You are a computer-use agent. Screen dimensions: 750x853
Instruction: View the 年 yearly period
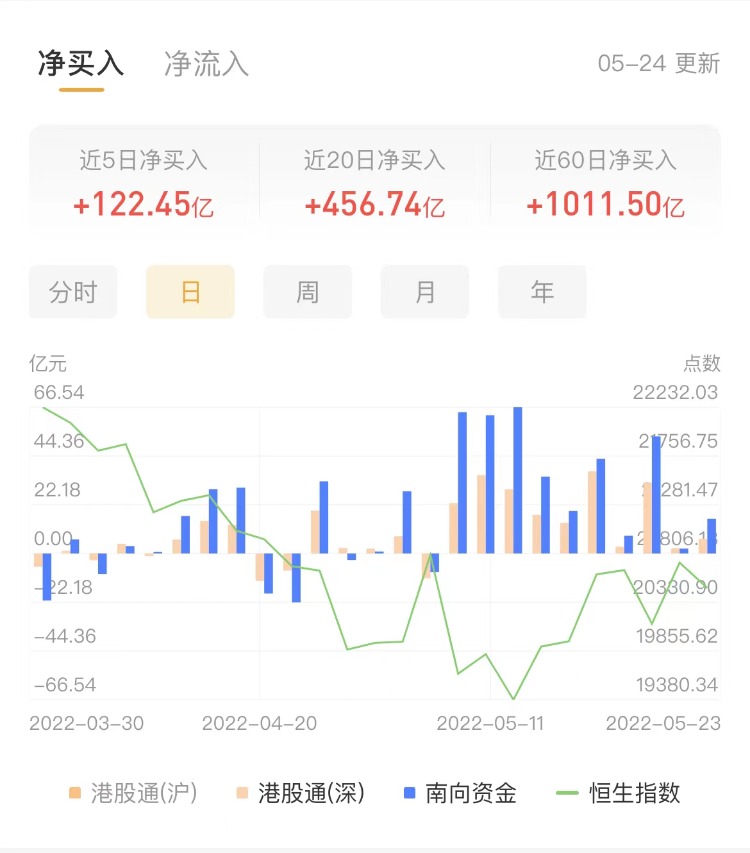(542, 292)
